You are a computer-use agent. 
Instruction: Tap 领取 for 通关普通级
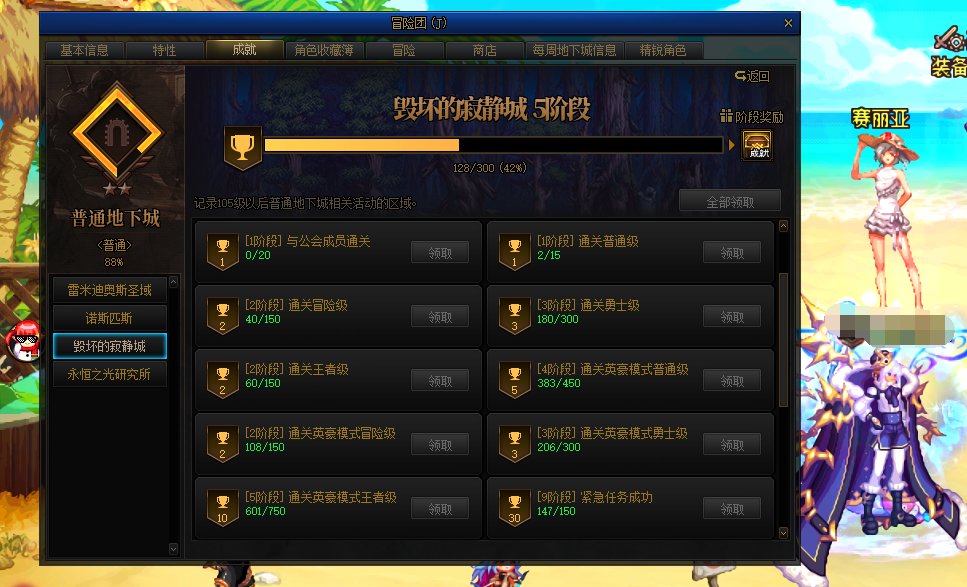point(732,253)
